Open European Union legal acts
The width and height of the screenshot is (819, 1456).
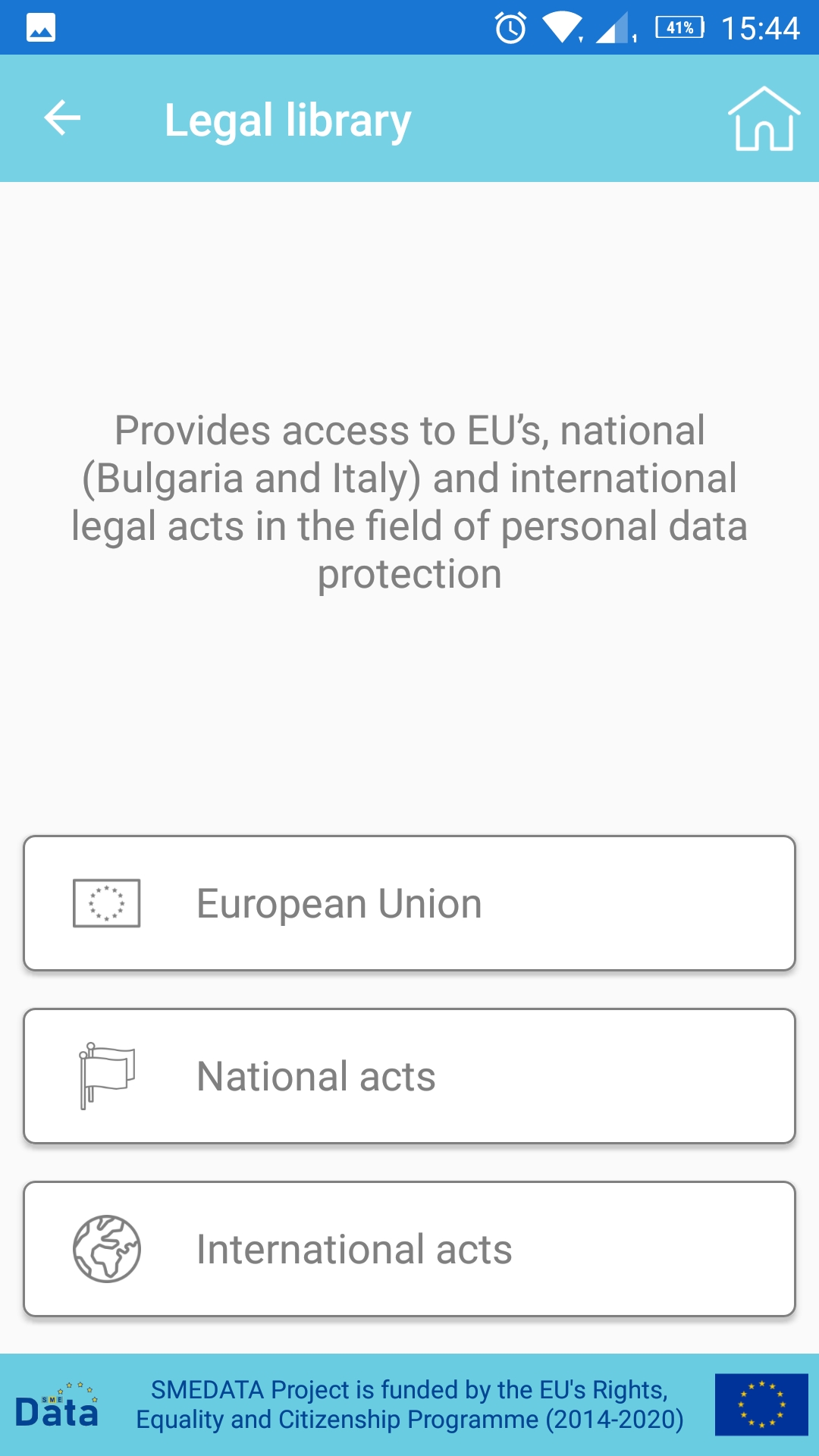[x=409, y=903]
